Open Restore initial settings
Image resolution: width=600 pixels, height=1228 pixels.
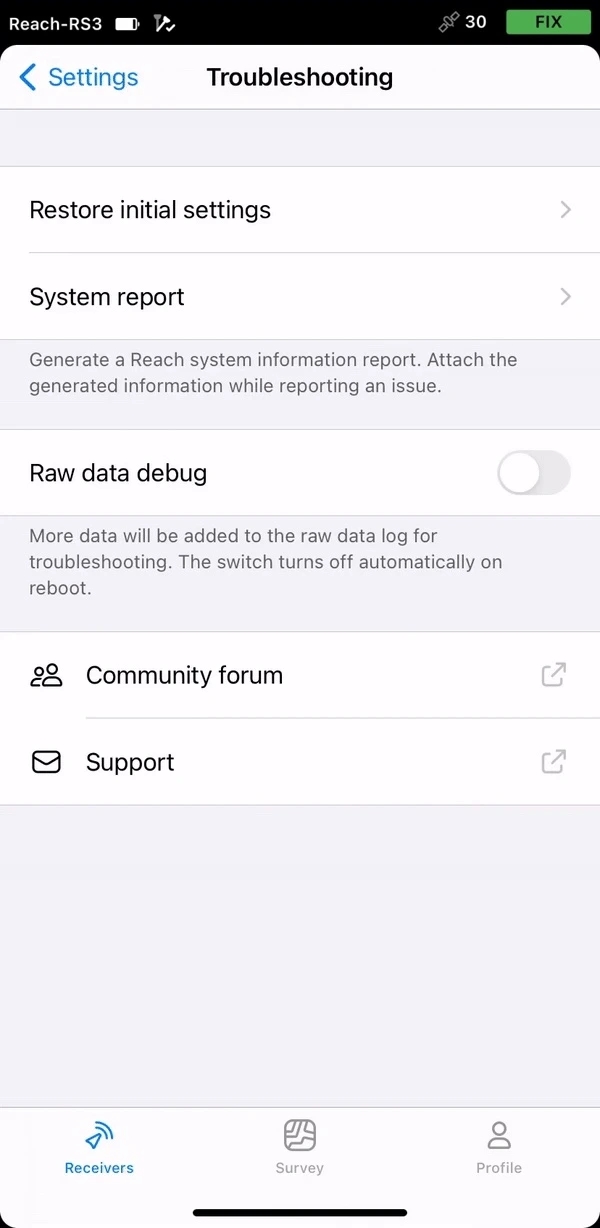[300, 210]
